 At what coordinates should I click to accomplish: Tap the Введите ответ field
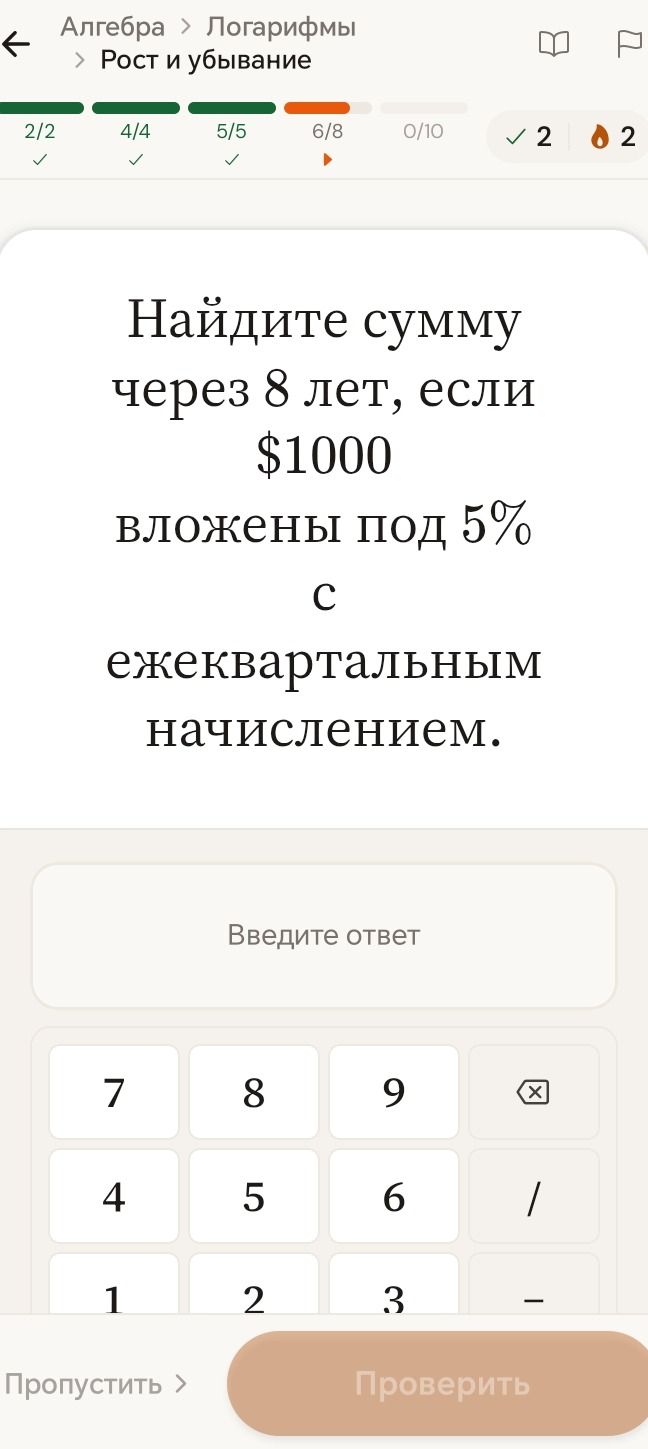tap(324, 936)
